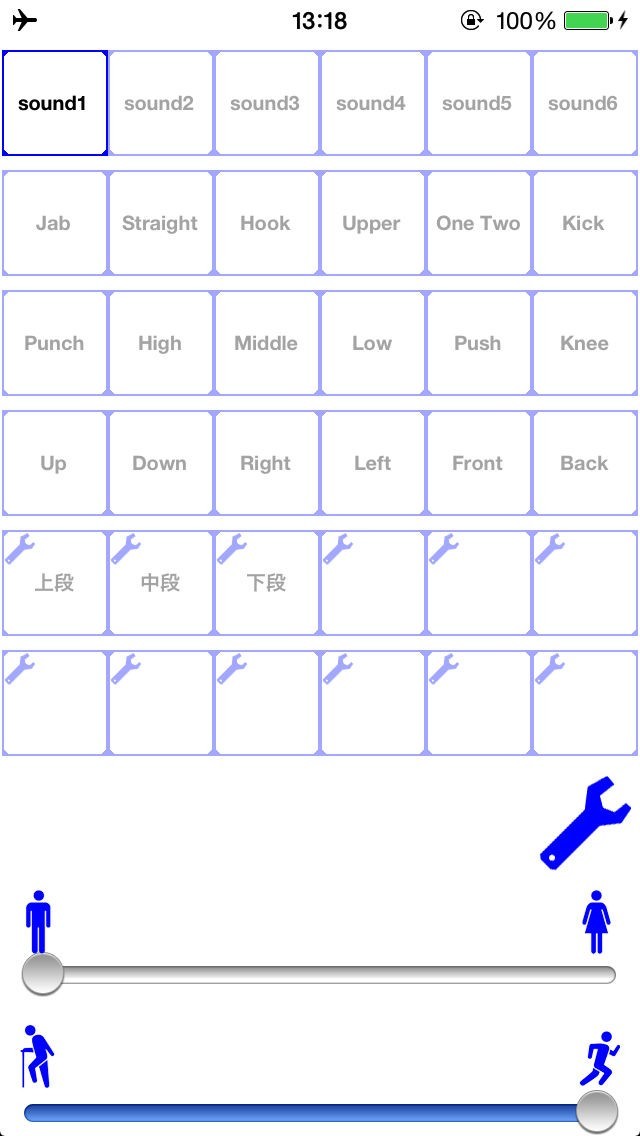
Task: Tap the Straight button
Action: [160, 223]
